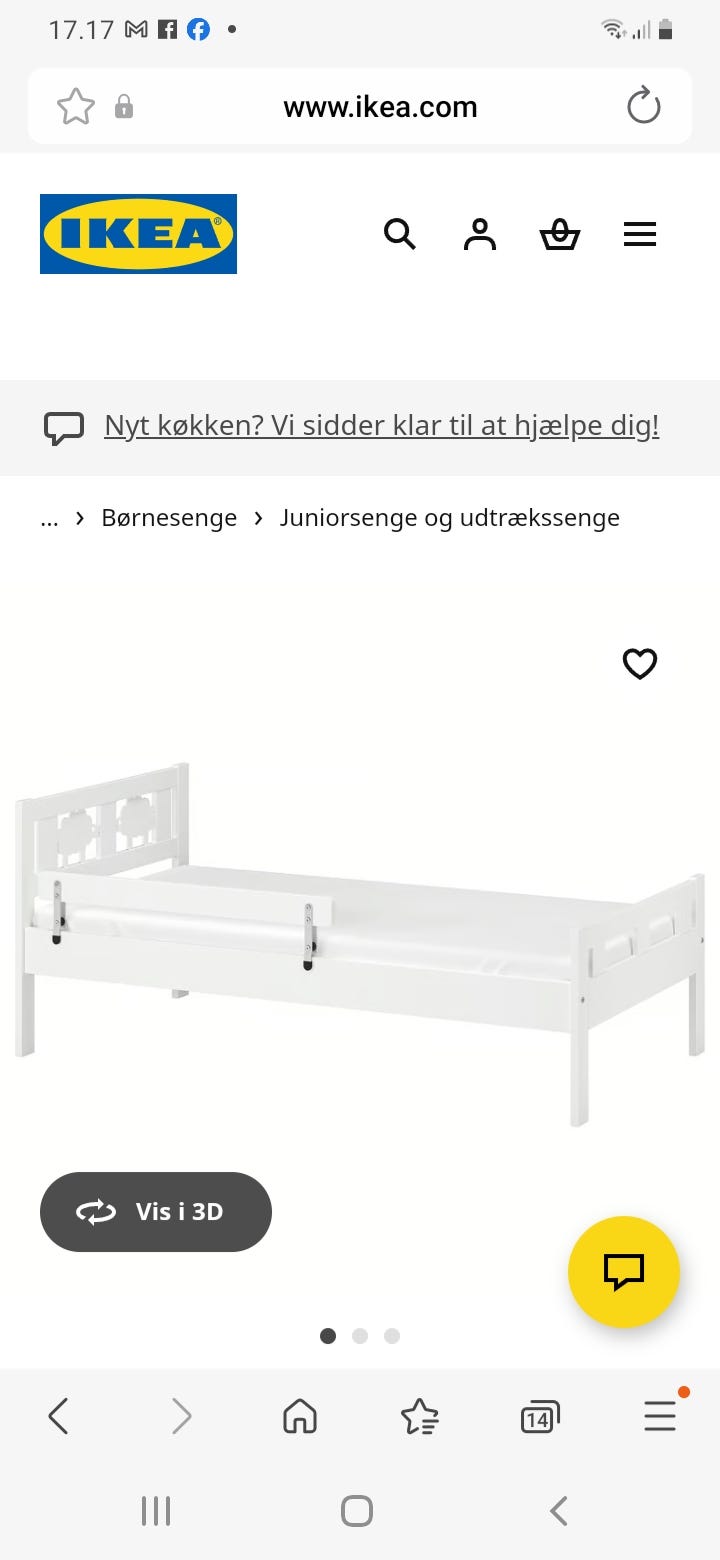Open the yellow chat bubble icon
Viewport: 720px width, 1560px height.
click(624, 1271)
